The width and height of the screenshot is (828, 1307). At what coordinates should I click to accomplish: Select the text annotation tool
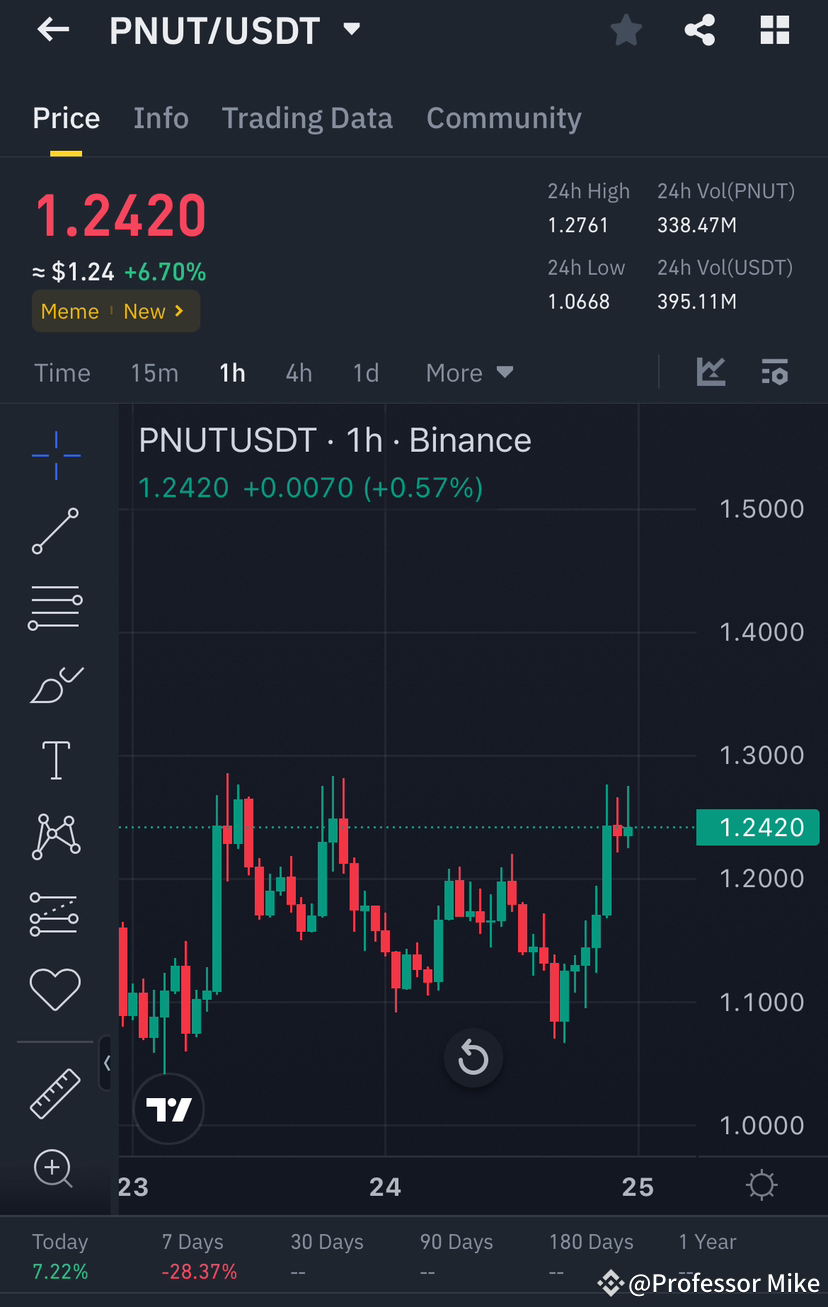tap(54, 760)
